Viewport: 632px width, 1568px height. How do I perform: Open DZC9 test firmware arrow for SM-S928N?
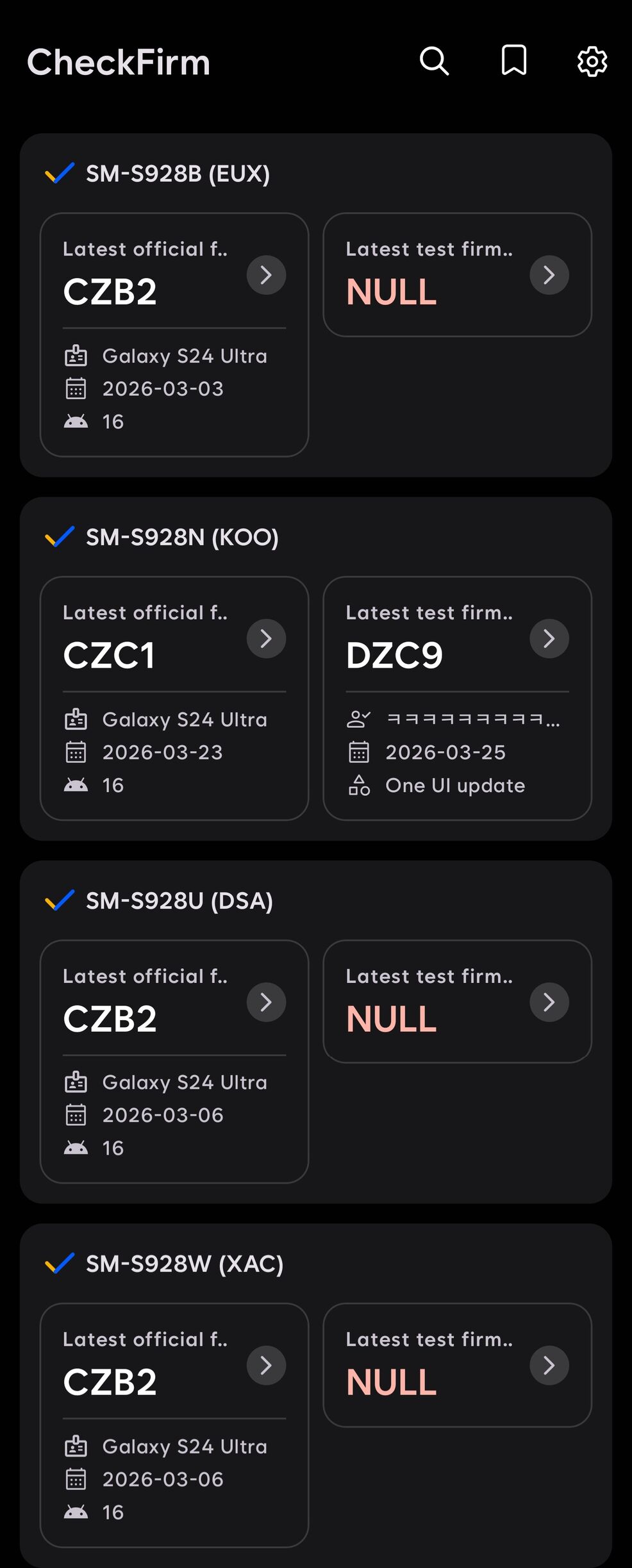tap(549, 638)
